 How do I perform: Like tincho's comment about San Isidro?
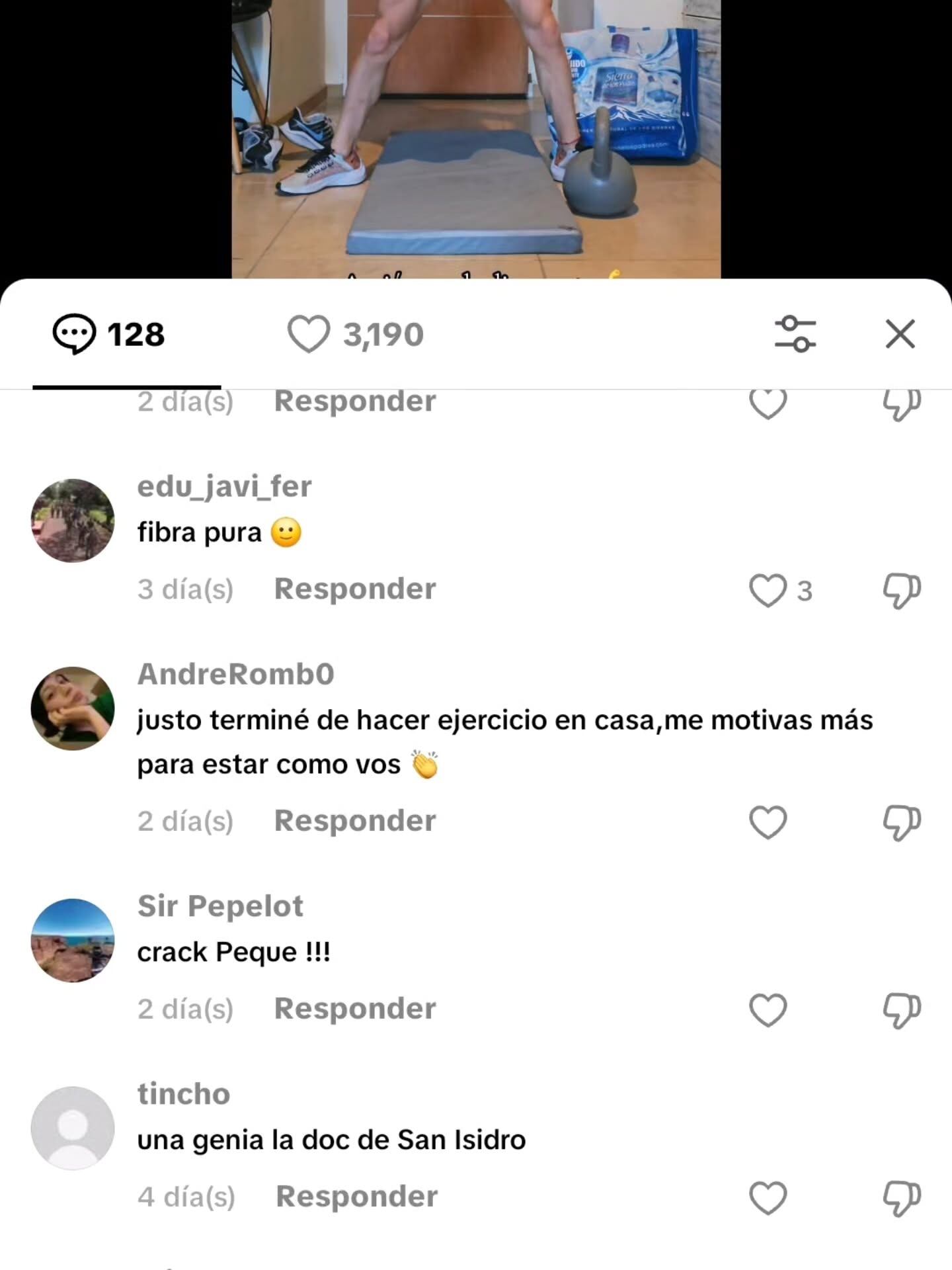[x=768, y=1198]
